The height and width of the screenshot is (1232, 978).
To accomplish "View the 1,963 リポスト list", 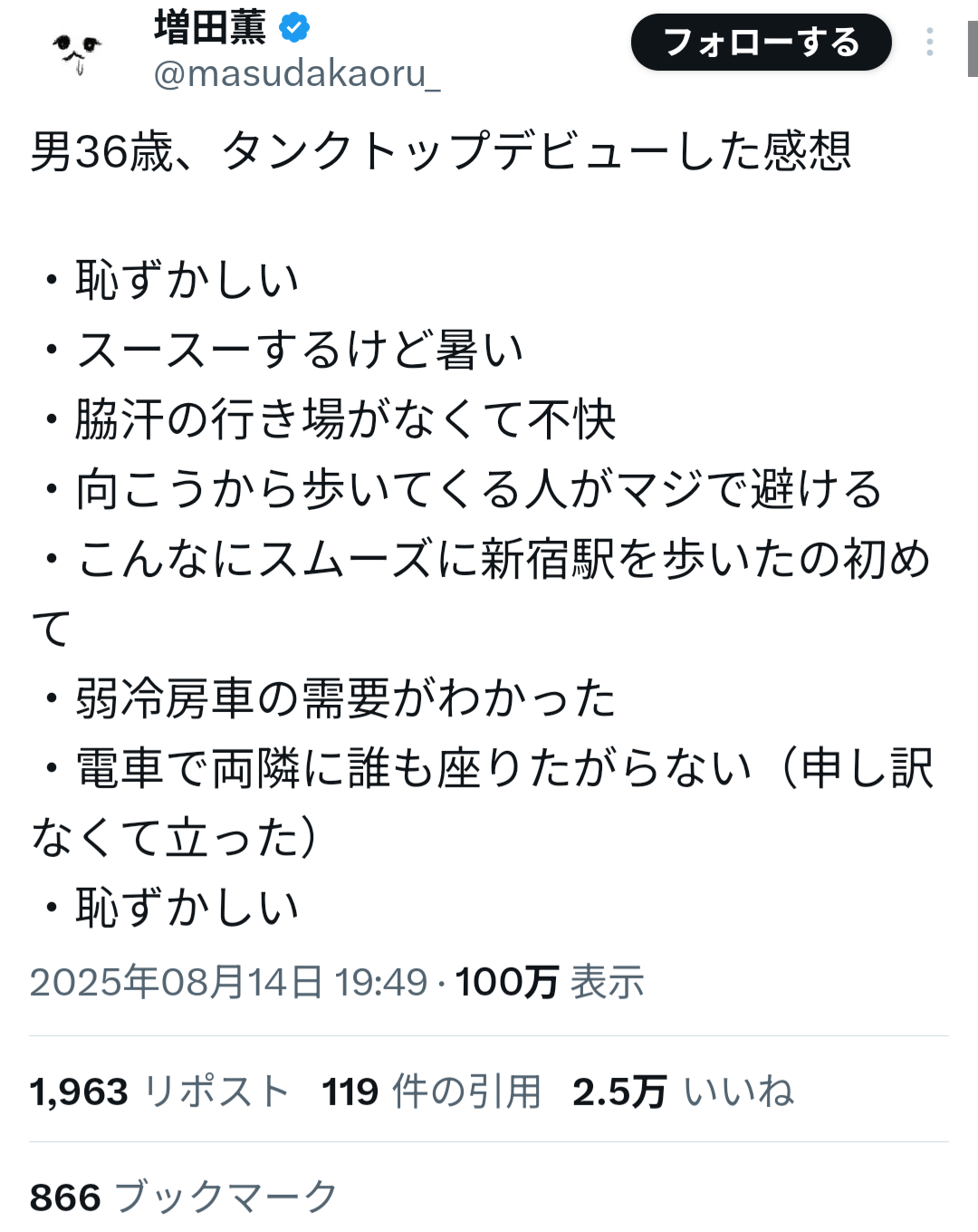I will [x=159, y=1092].
